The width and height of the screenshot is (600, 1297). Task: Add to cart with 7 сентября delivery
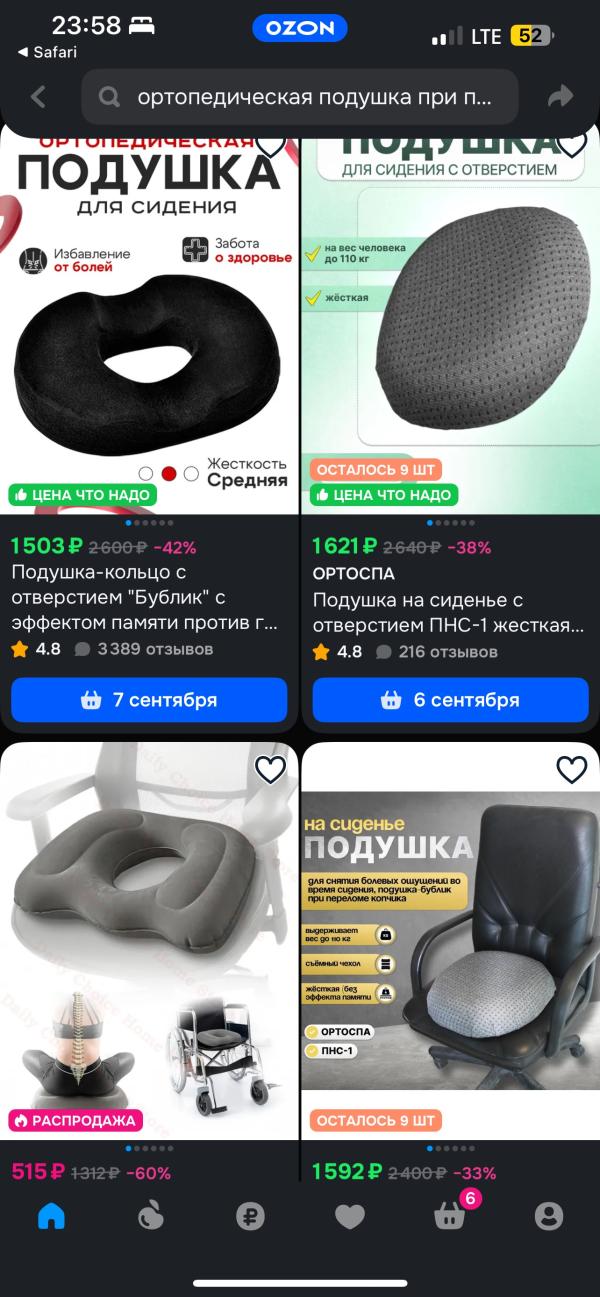pyautogui.click(x=149, y=700)
